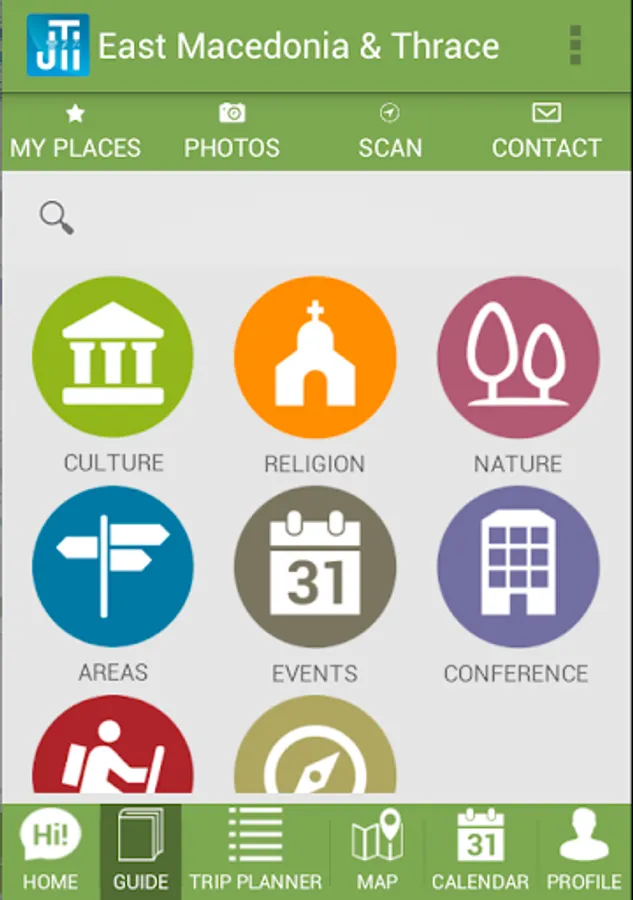Launch the Scan feature
The width and height of the screenshot is (633, 900).
pyautogui.click(x=390, y=132)
